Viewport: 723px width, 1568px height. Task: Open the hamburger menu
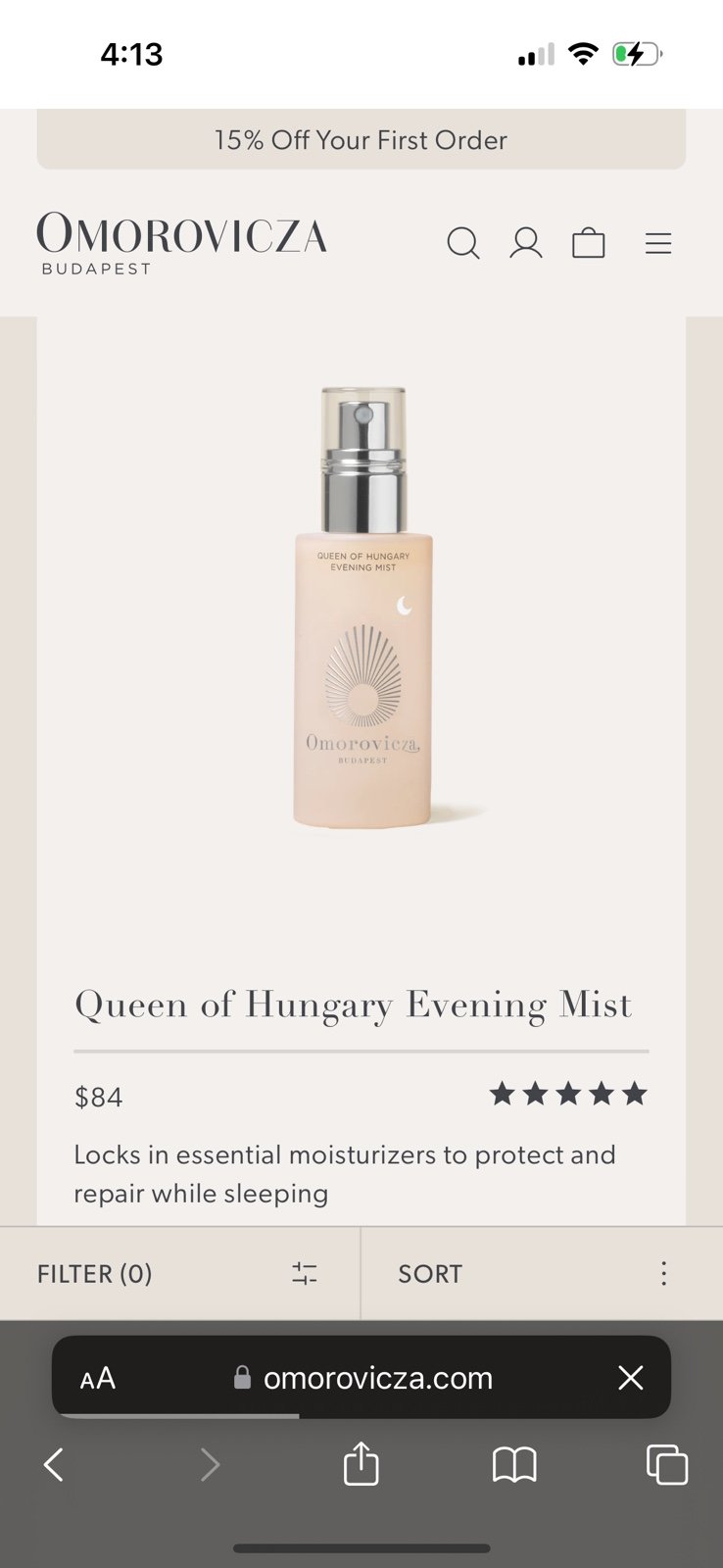[658, 243]
